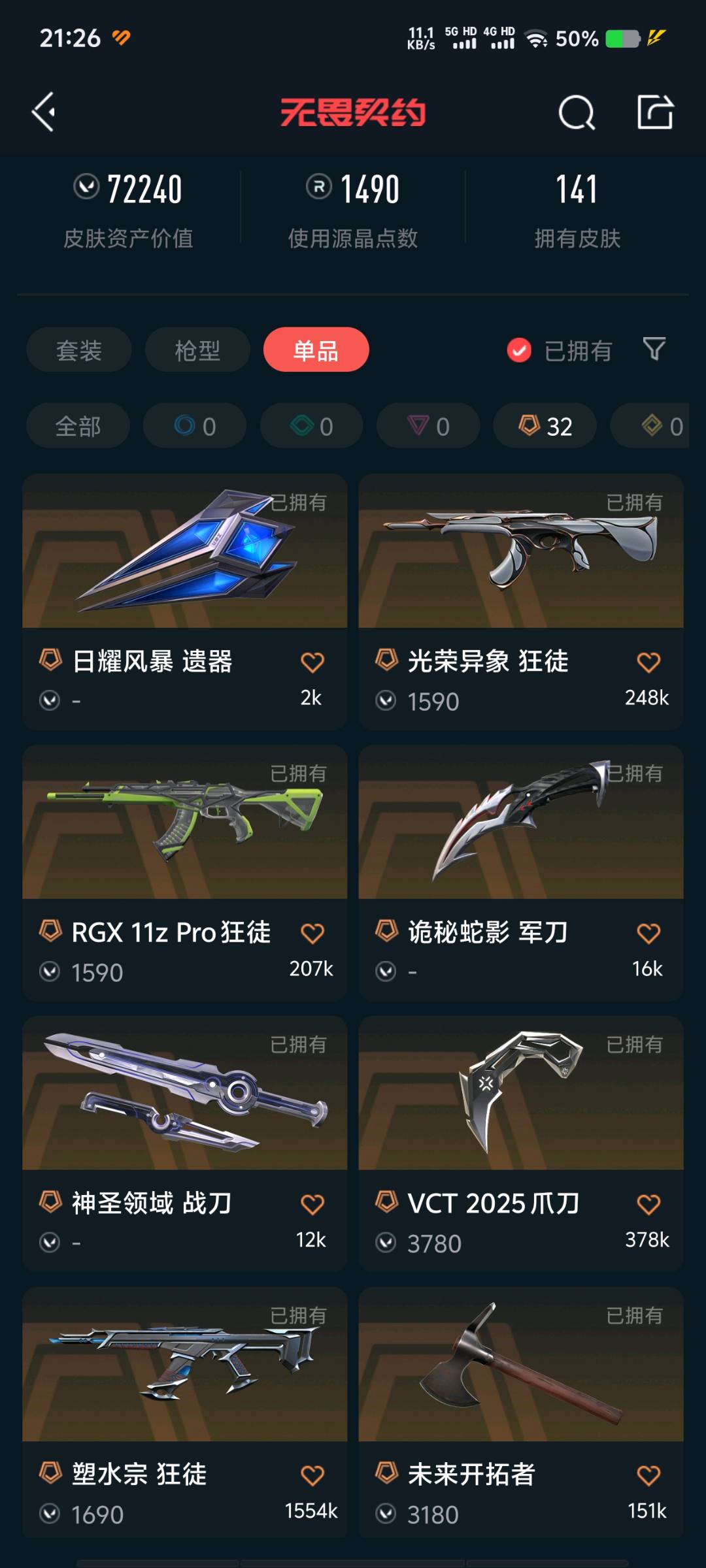Open search in the top bar
This screenshot has height=1568, width=706.
click(577, 112)
